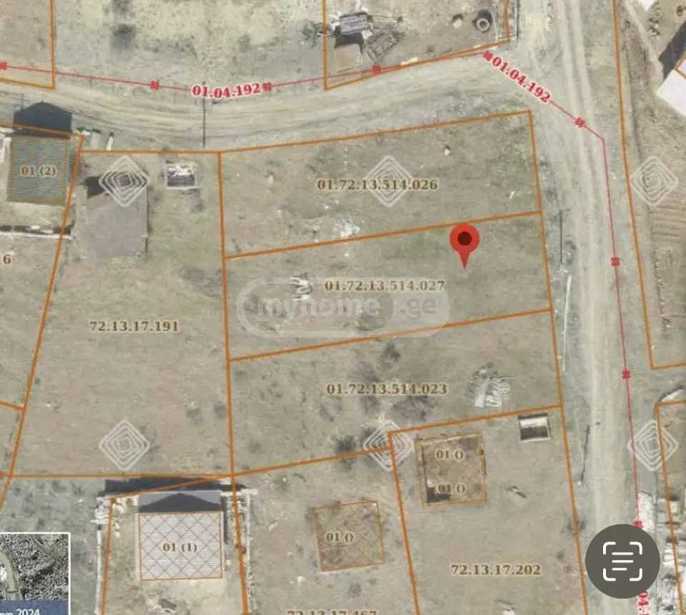
Task: Tap the red location pin marker
Action: click(x=465, y=240)
